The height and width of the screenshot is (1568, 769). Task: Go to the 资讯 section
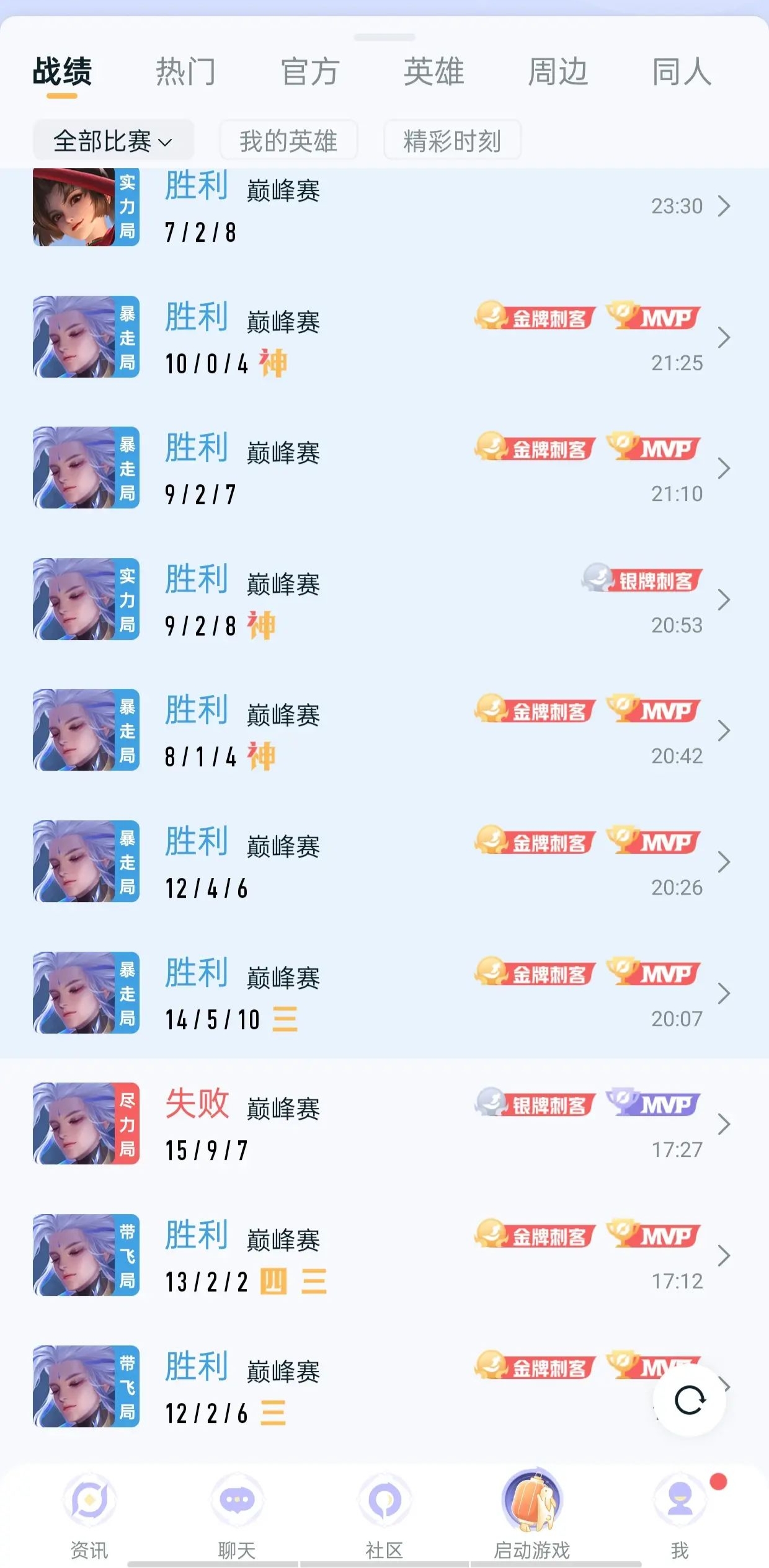click(89, 1514)
